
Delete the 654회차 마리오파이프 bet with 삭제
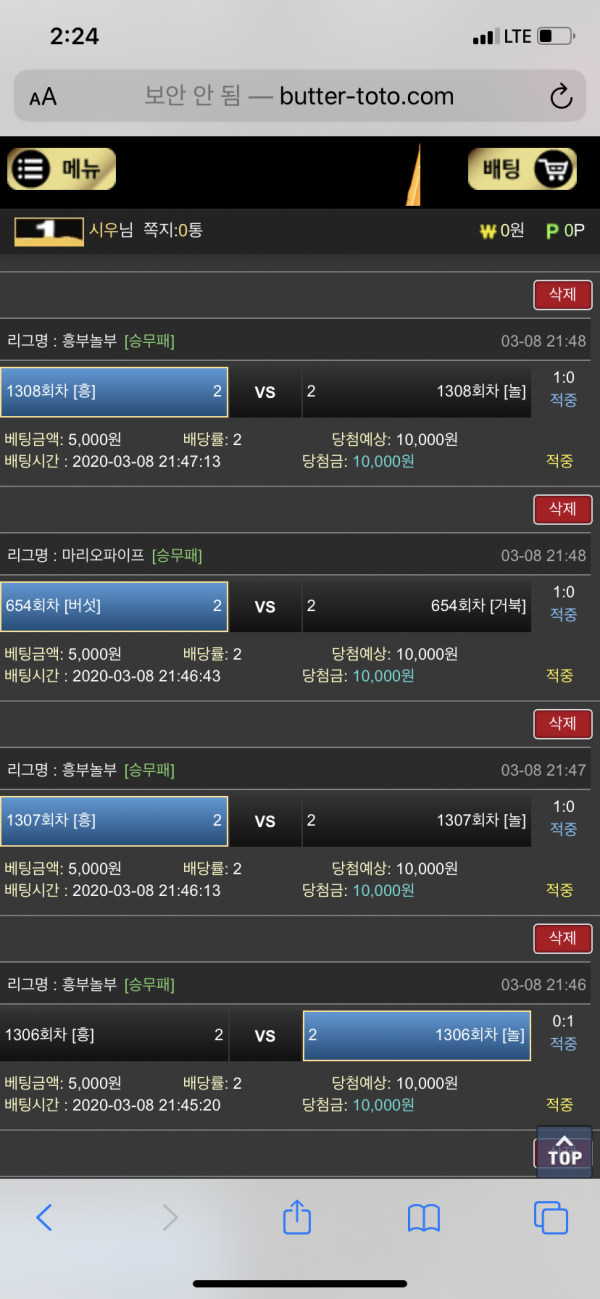click(x=562, y=508)
